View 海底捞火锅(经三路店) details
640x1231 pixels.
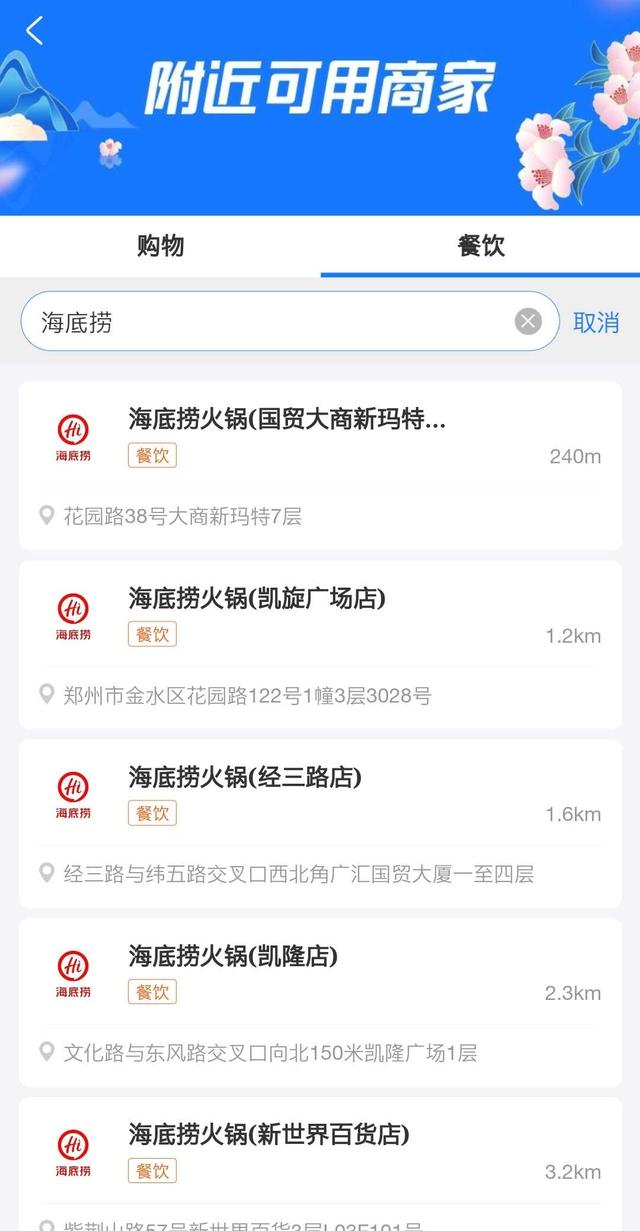pyautogui.click(x=320, y=824)
